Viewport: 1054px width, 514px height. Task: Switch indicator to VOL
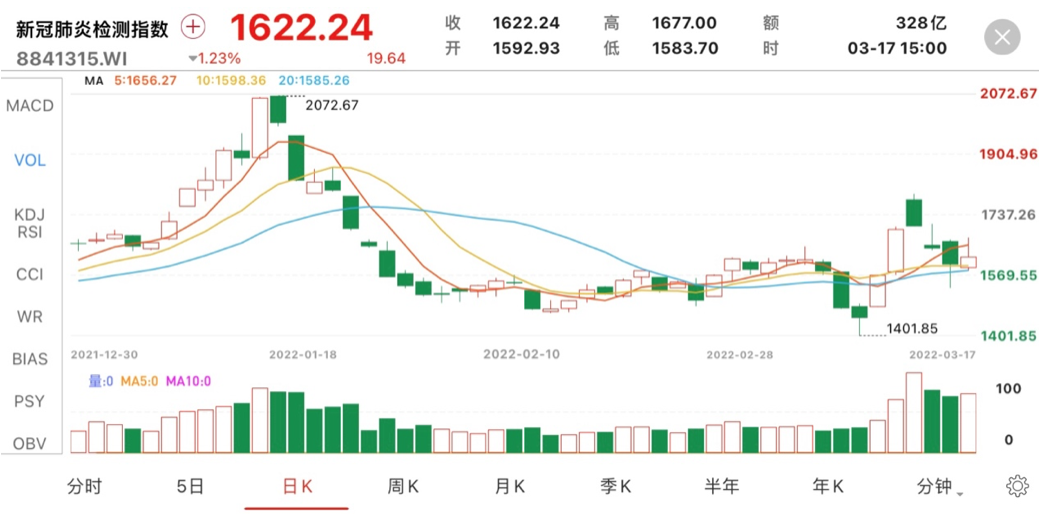[x=30, y=160]
